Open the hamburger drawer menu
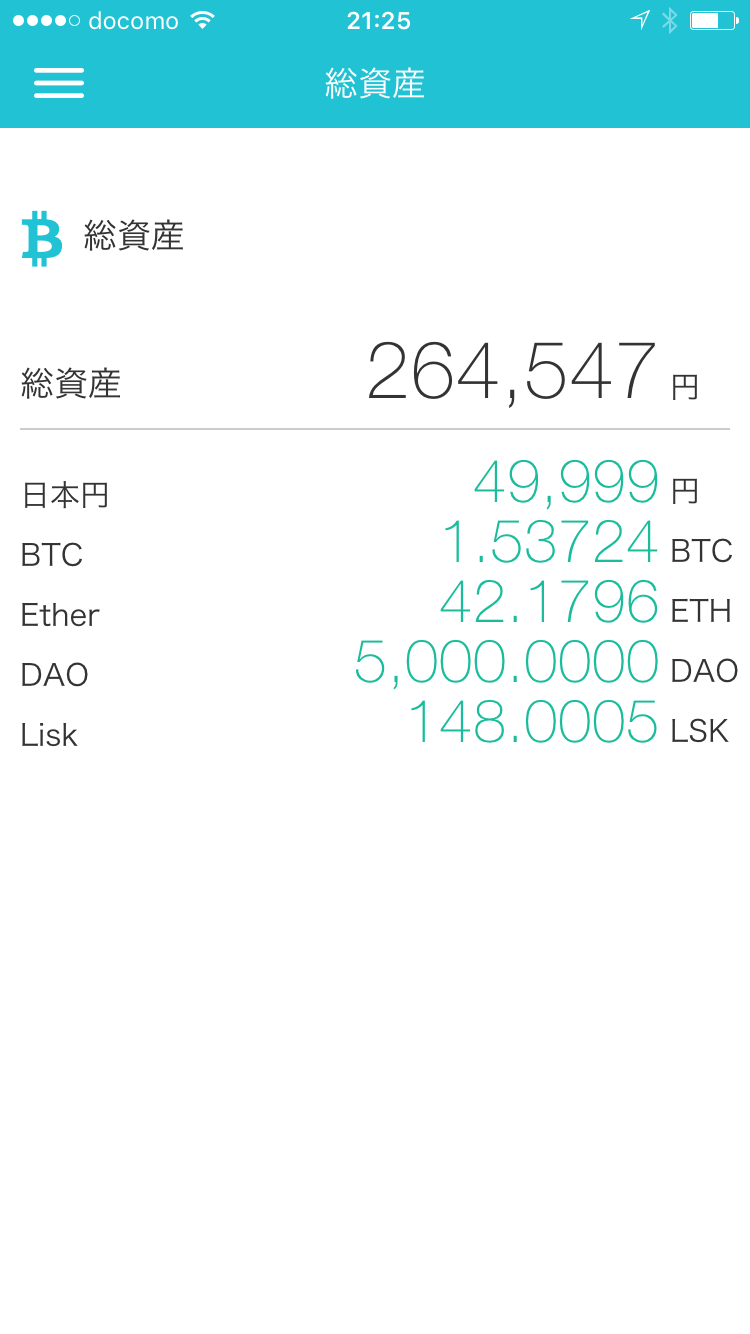The image size is (750, 1334). pos(59,83)
